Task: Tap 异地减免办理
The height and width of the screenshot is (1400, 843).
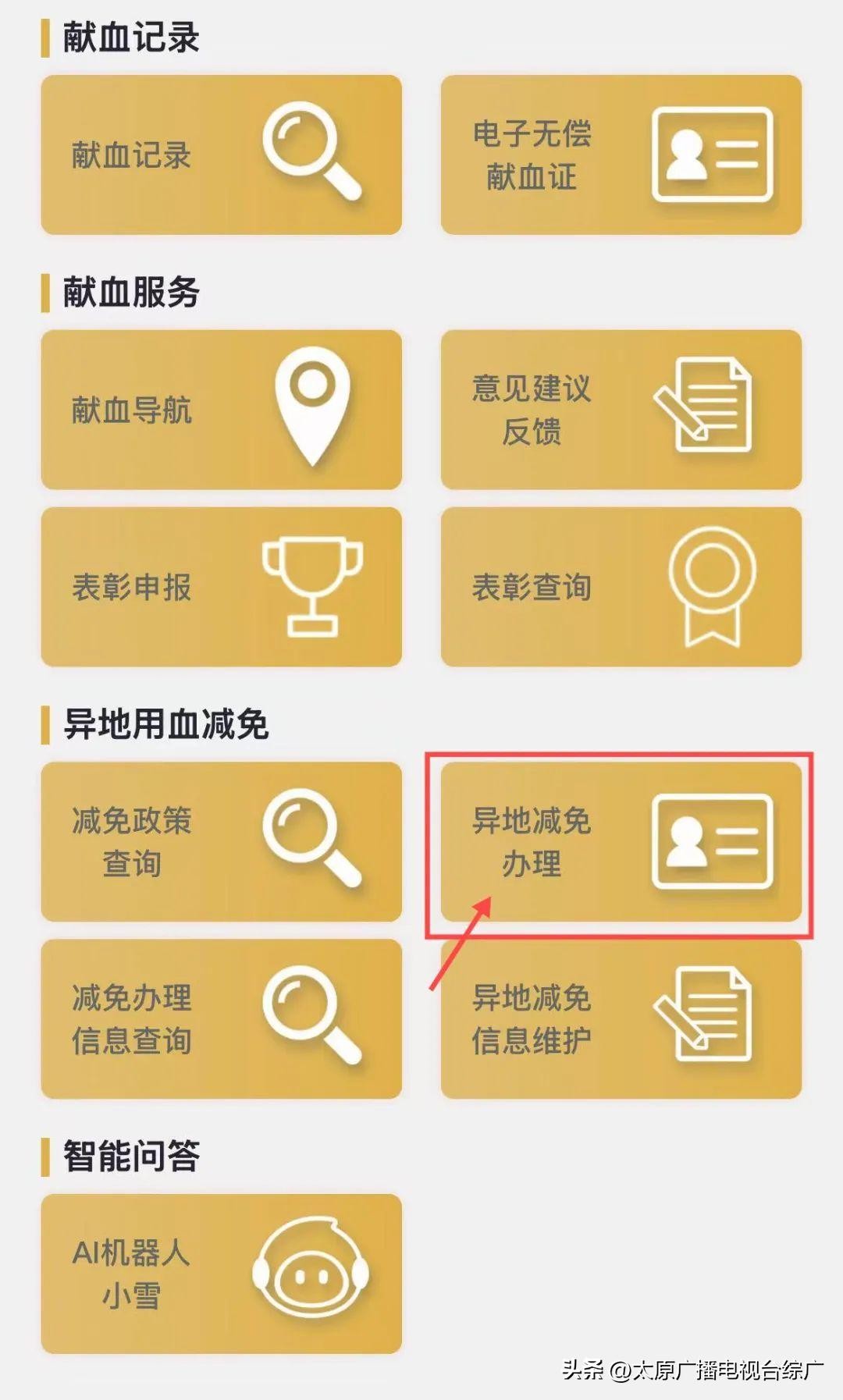Action: tap(621, 841)
